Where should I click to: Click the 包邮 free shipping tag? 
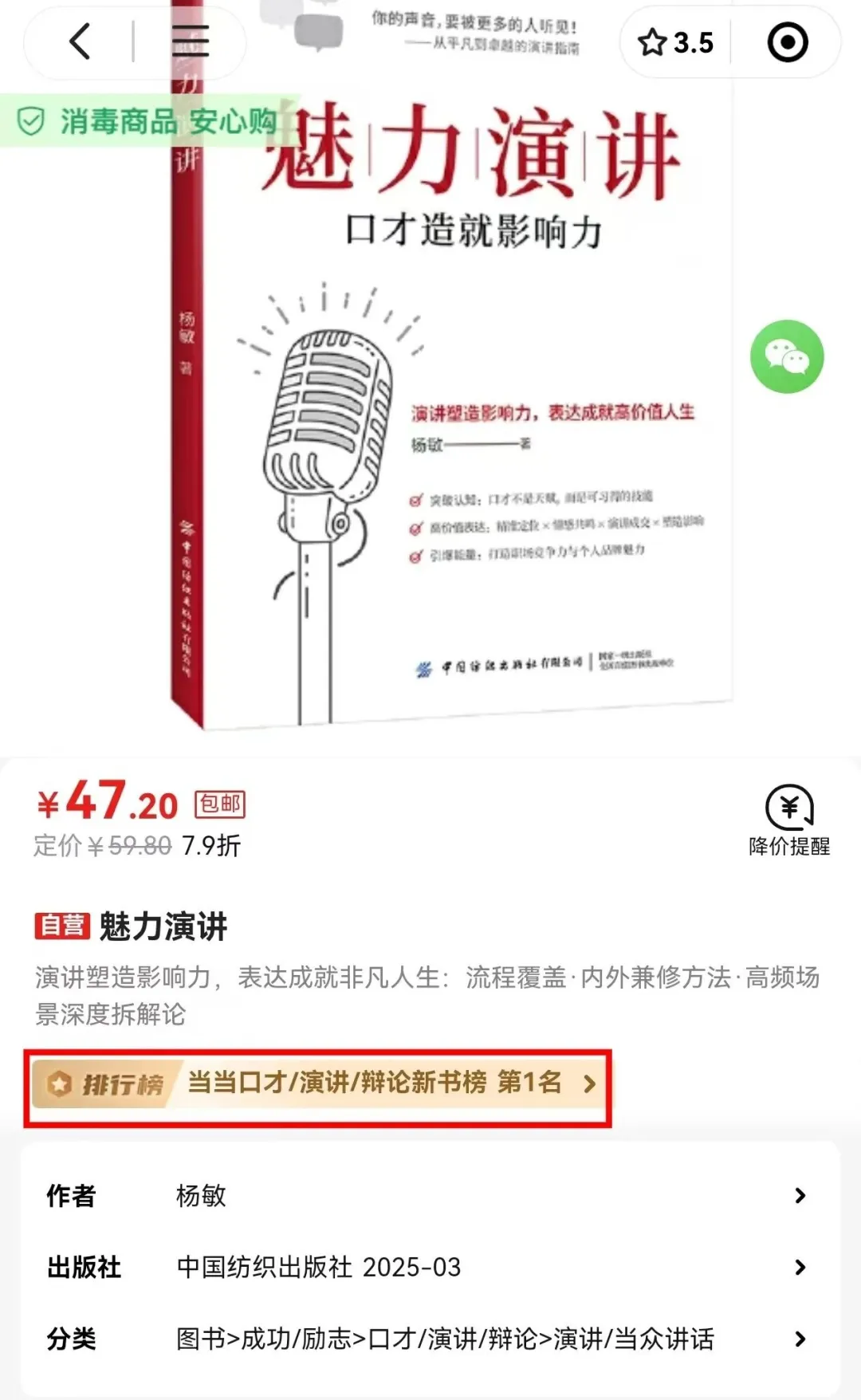(221, 804)
